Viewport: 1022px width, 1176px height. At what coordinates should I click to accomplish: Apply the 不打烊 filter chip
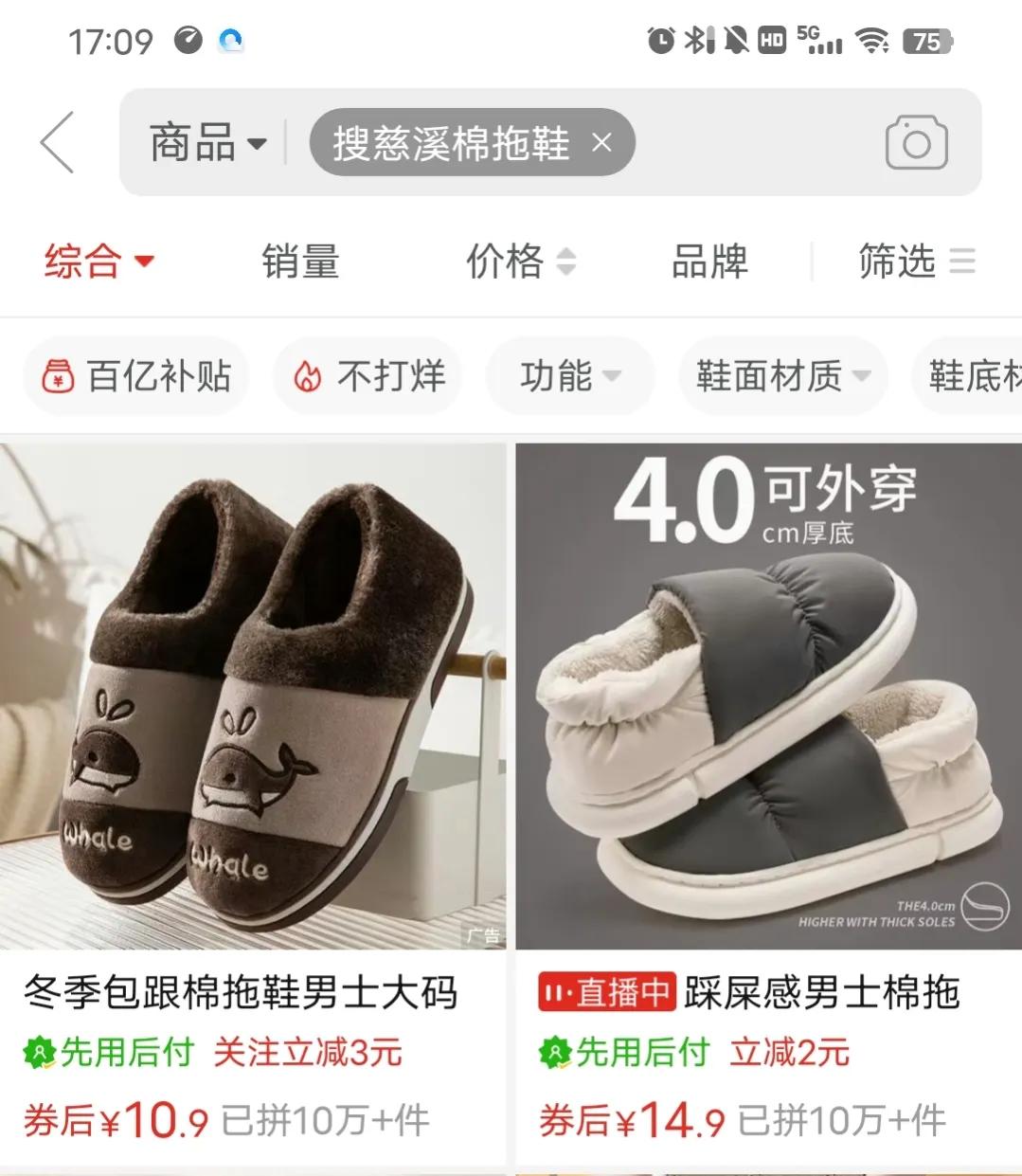[x=368, y=376]
